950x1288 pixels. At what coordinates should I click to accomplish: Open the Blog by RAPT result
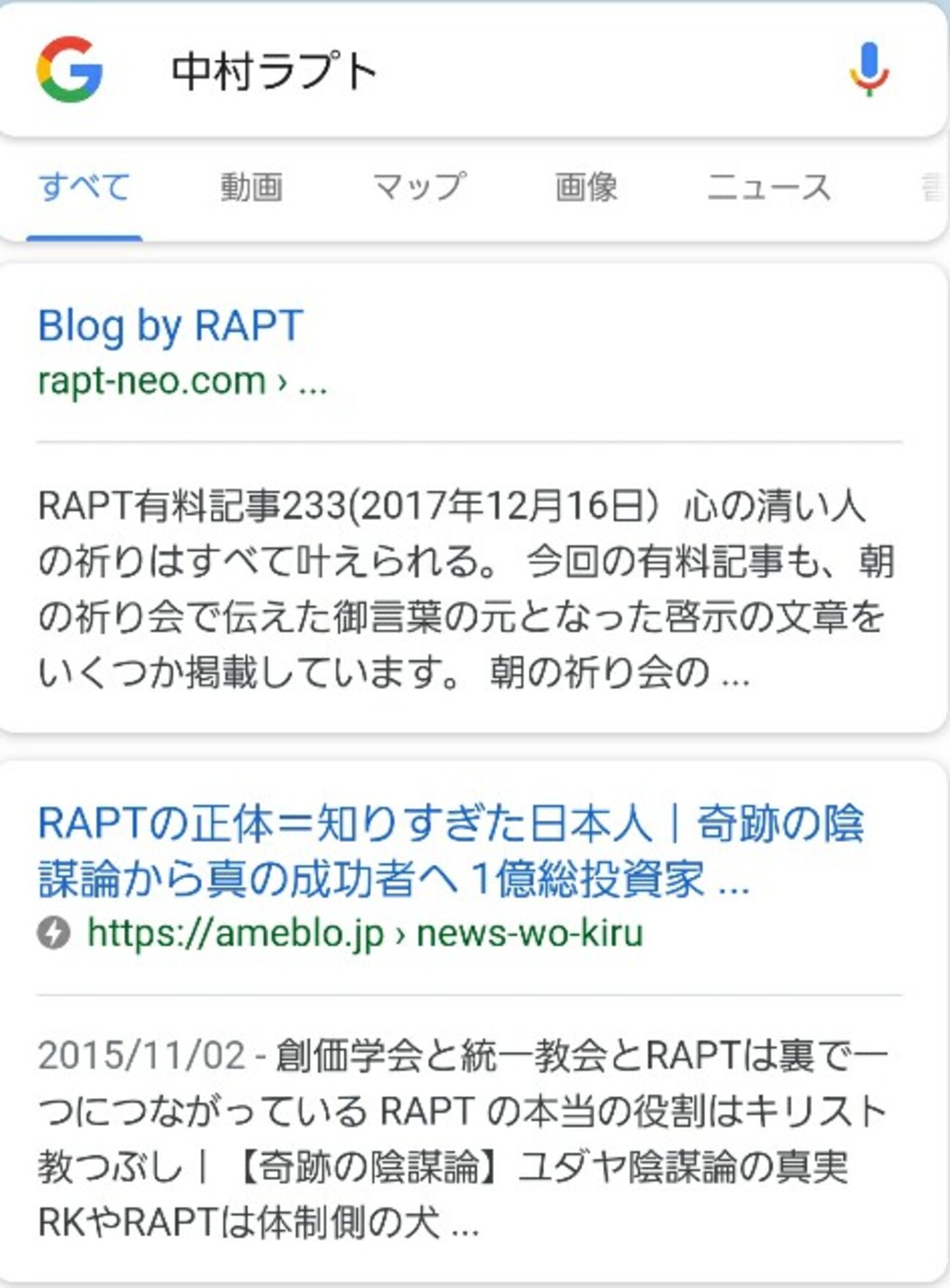coord(170,326)
